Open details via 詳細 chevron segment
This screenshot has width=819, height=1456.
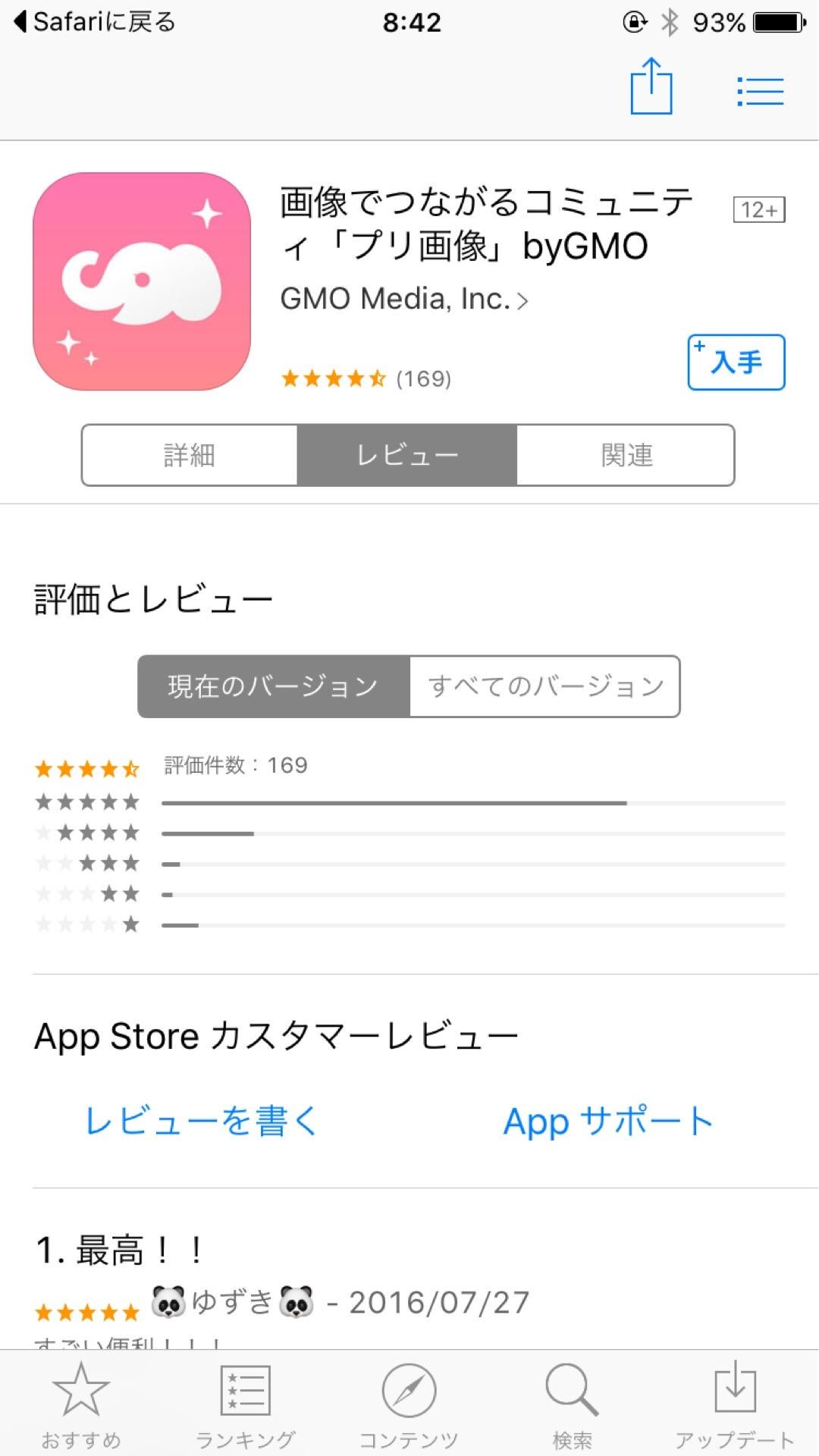(x=189, y=454)
